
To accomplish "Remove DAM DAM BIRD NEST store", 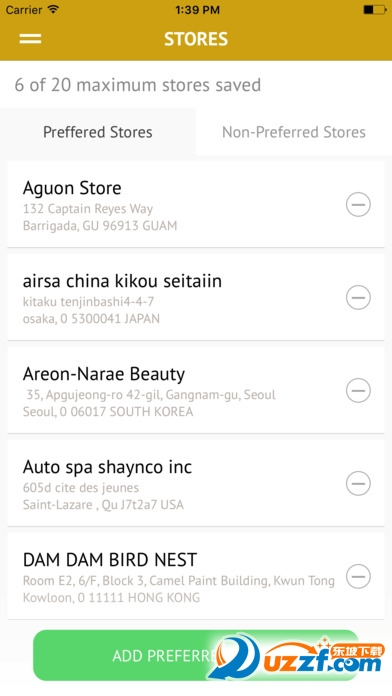I will (x=358, y=576).
